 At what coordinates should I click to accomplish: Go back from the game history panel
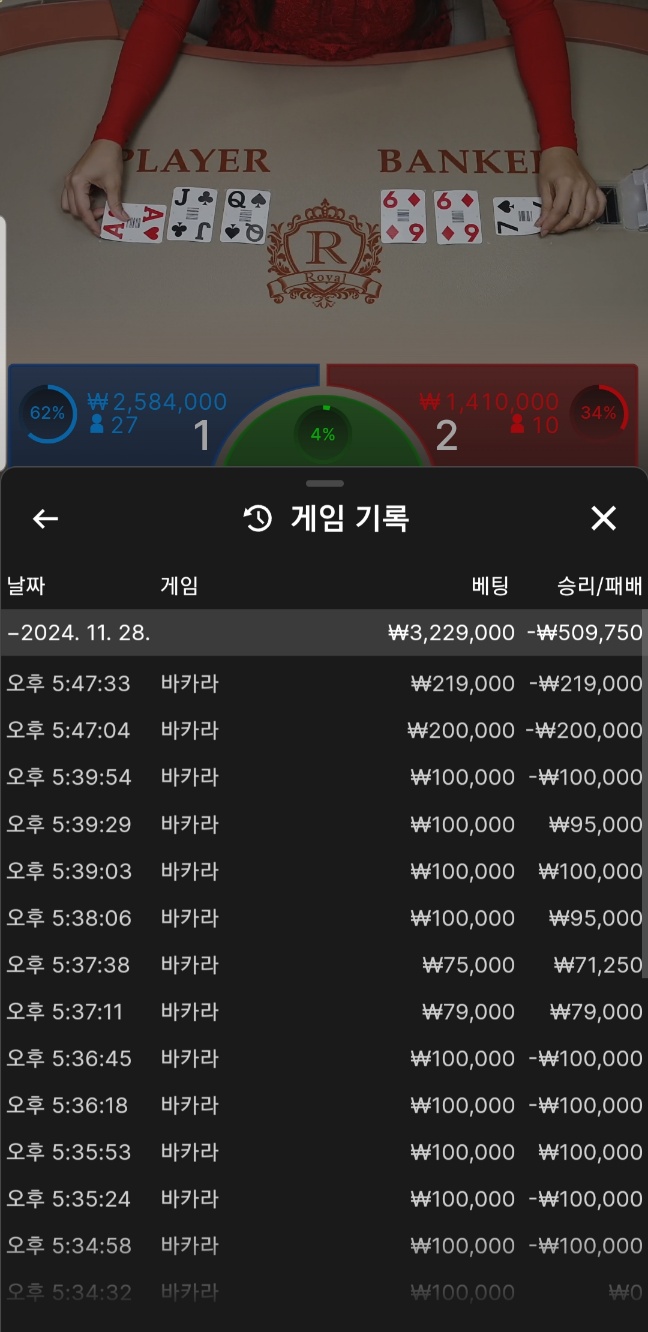point(45,518)
